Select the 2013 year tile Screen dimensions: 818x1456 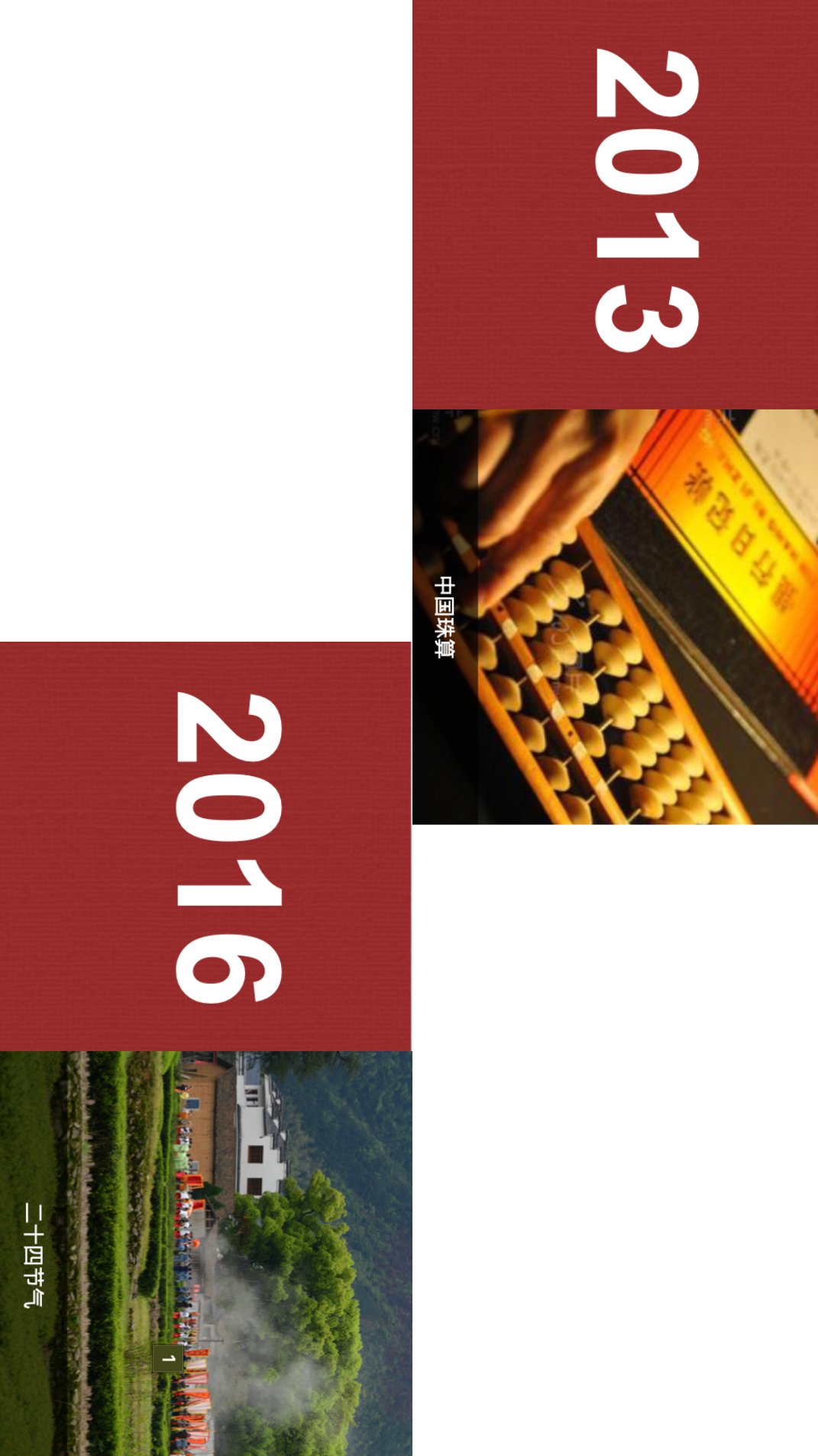tap(615, 204)
